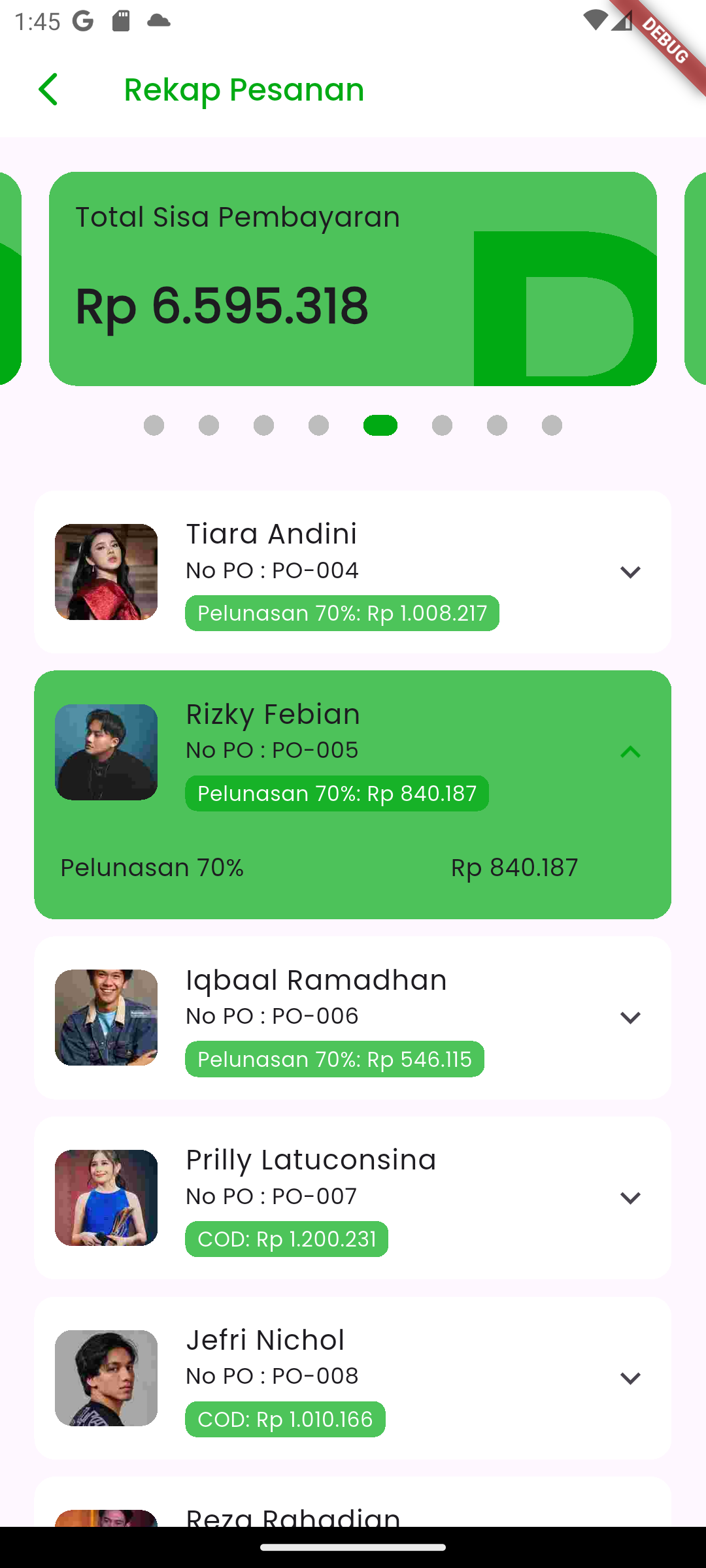This screenshot has height=1568, width=706.
Task: Open the Total Sisa Pembayaran card
Action: coord(353,279)
